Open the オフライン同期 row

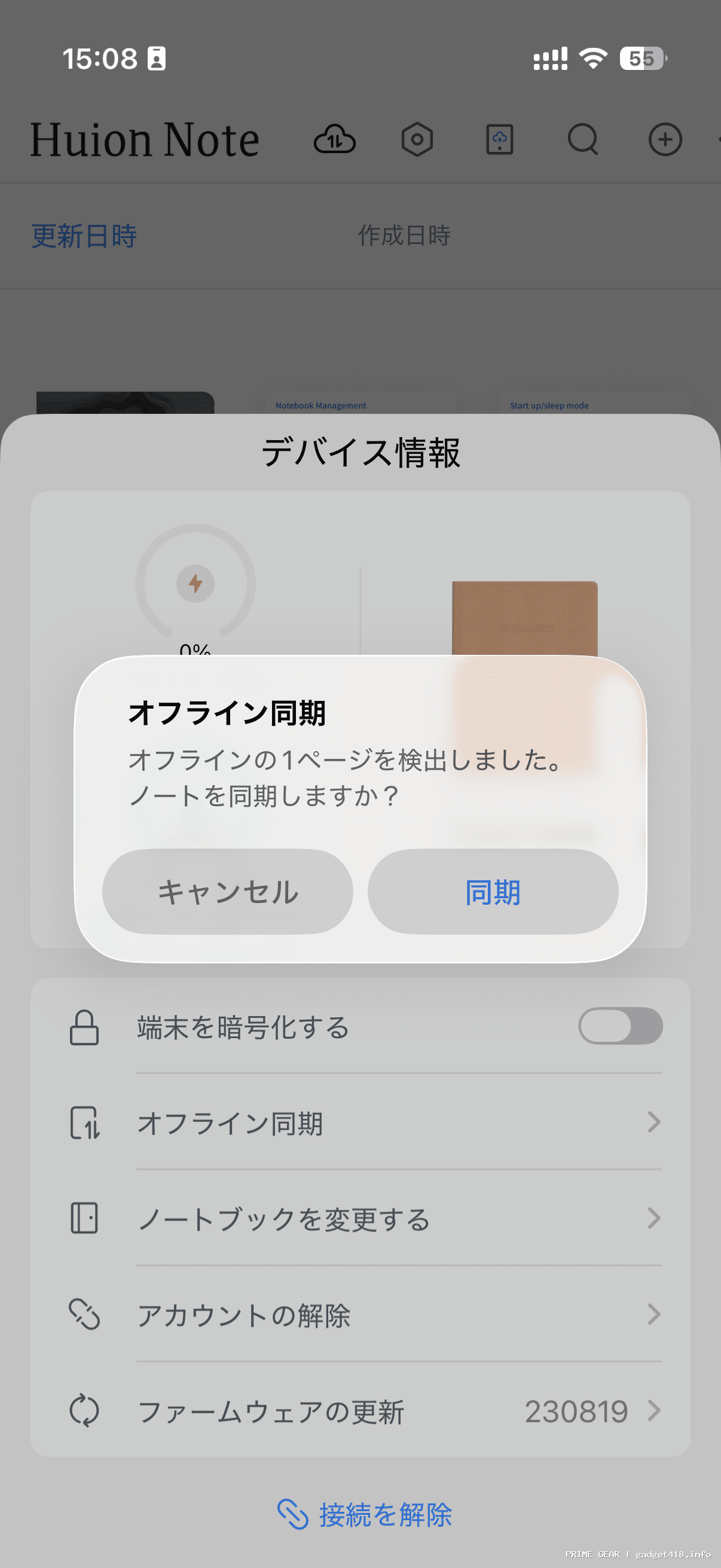[365, 1122]
